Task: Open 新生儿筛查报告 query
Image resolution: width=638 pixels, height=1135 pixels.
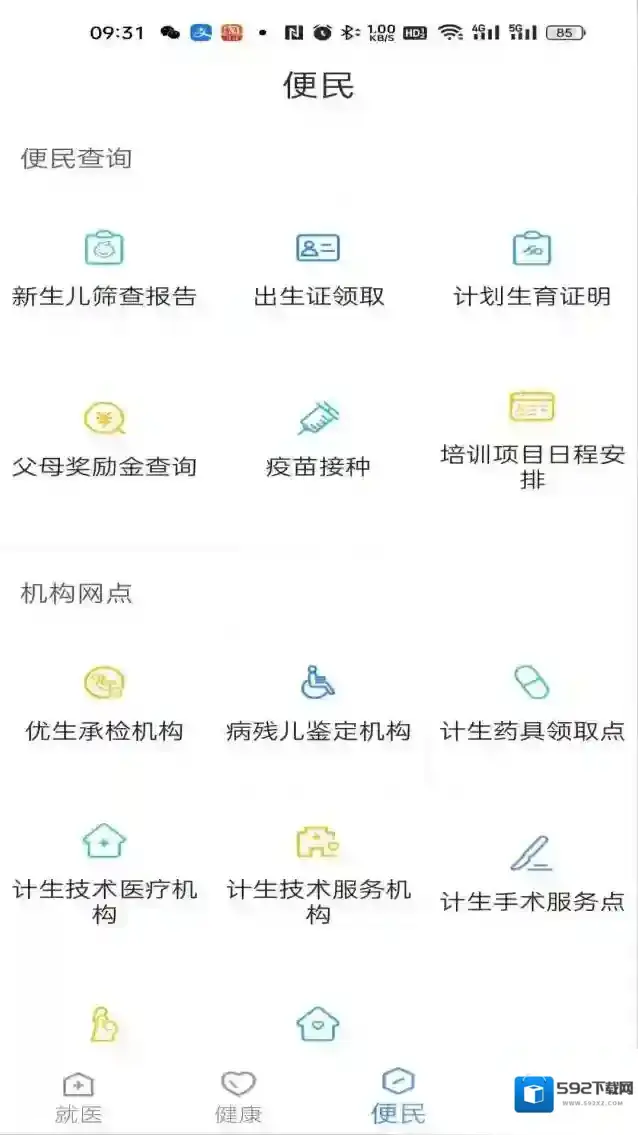Action: click(104, 268)
